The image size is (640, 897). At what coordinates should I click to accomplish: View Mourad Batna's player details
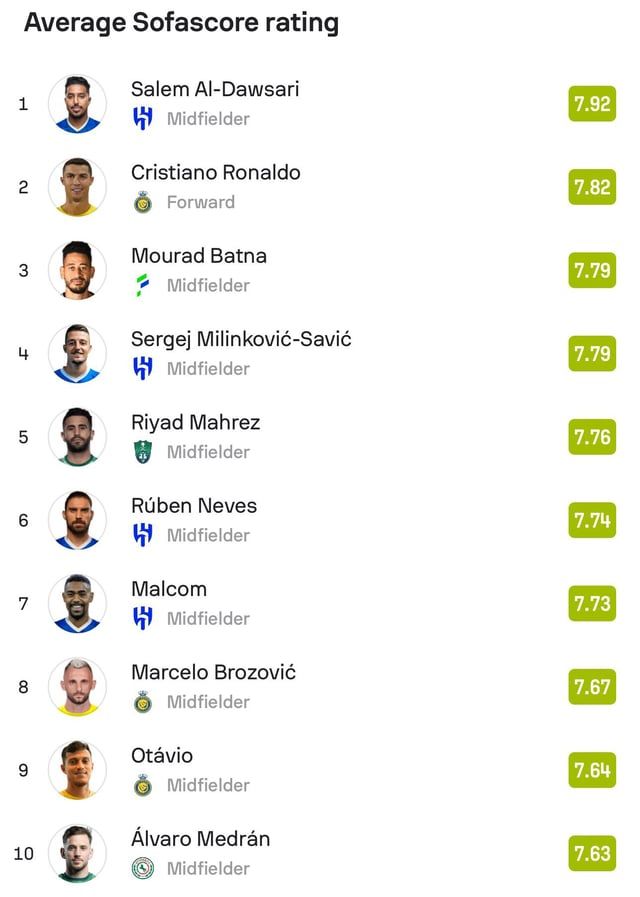click(x=199, y=256)
